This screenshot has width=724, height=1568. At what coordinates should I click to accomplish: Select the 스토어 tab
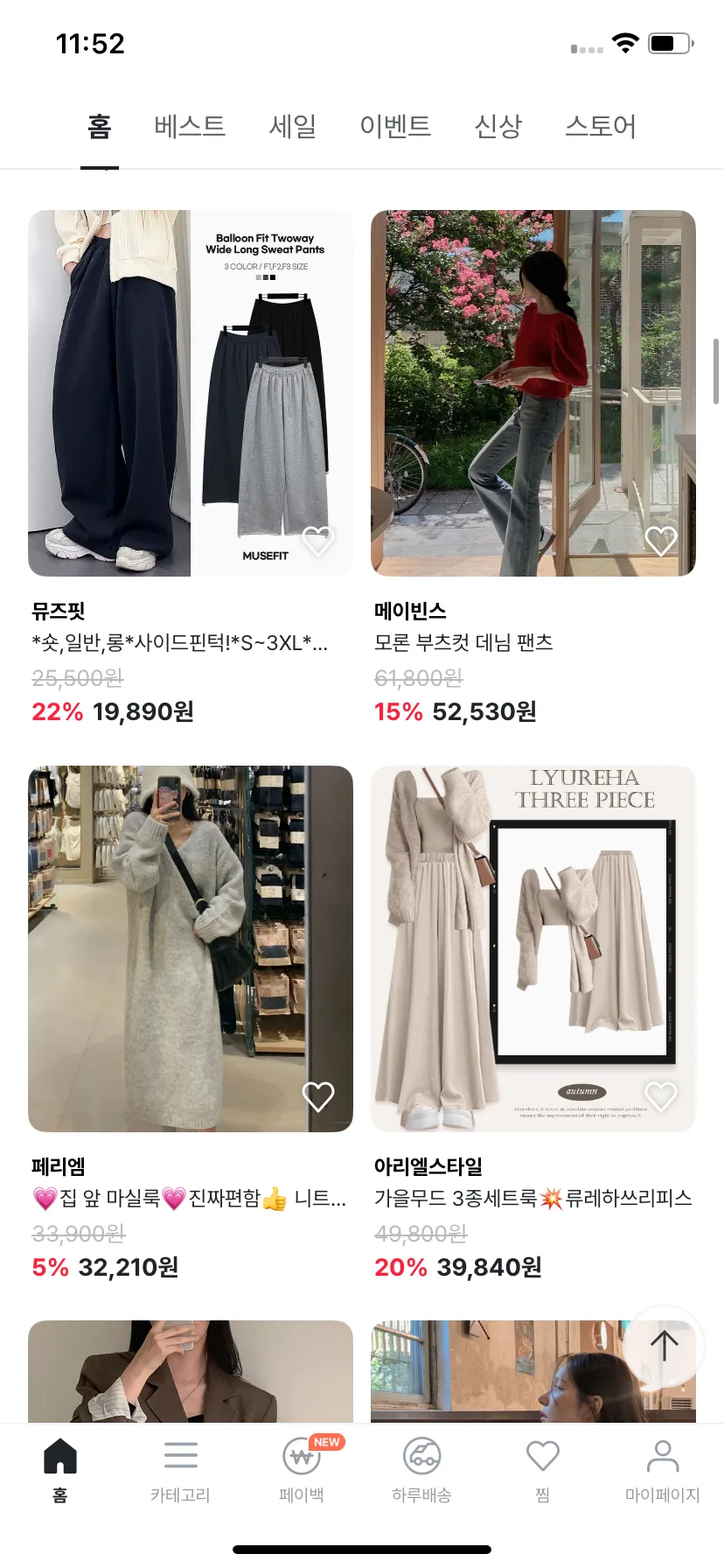(601, 127)
